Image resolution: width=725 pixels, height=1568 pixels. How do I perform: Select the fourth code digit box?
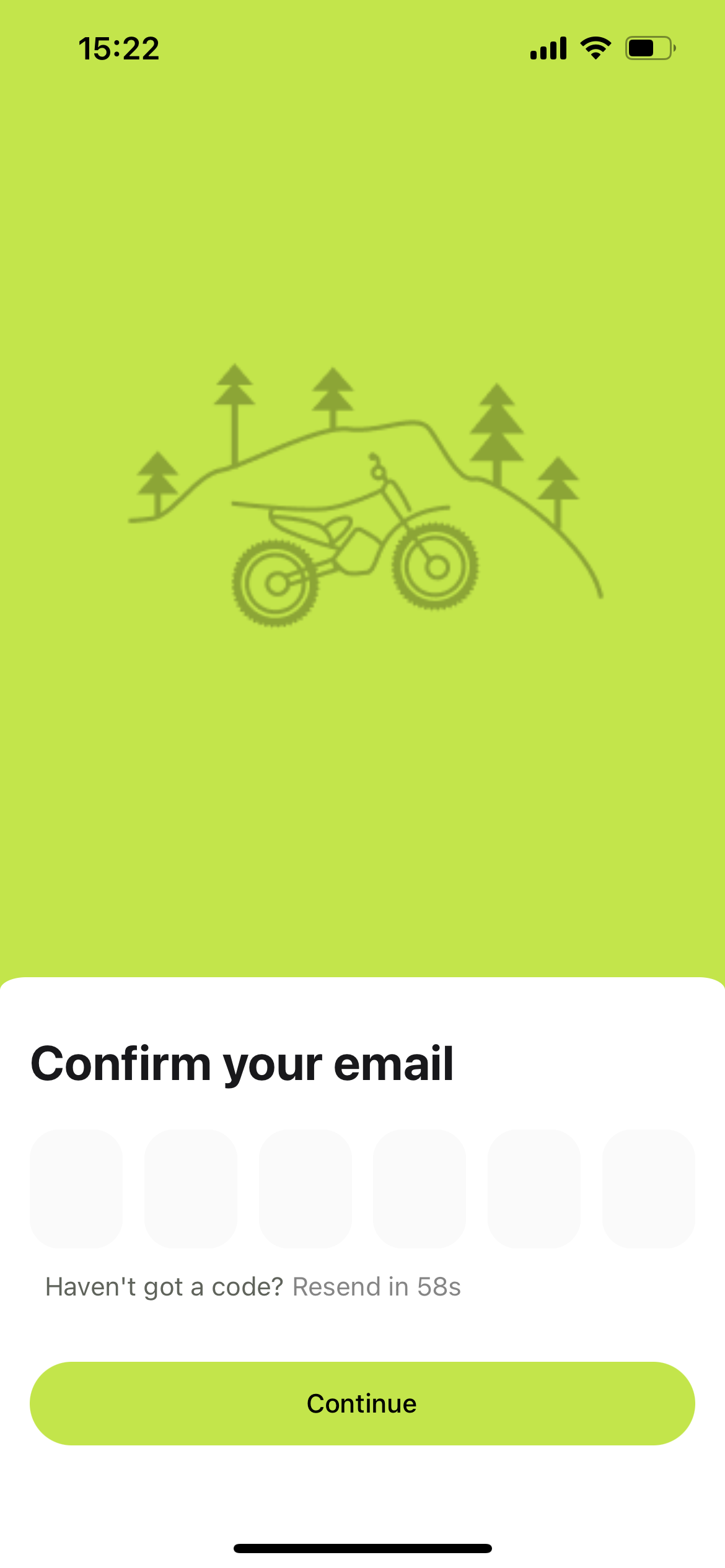tap(420, 1188)
